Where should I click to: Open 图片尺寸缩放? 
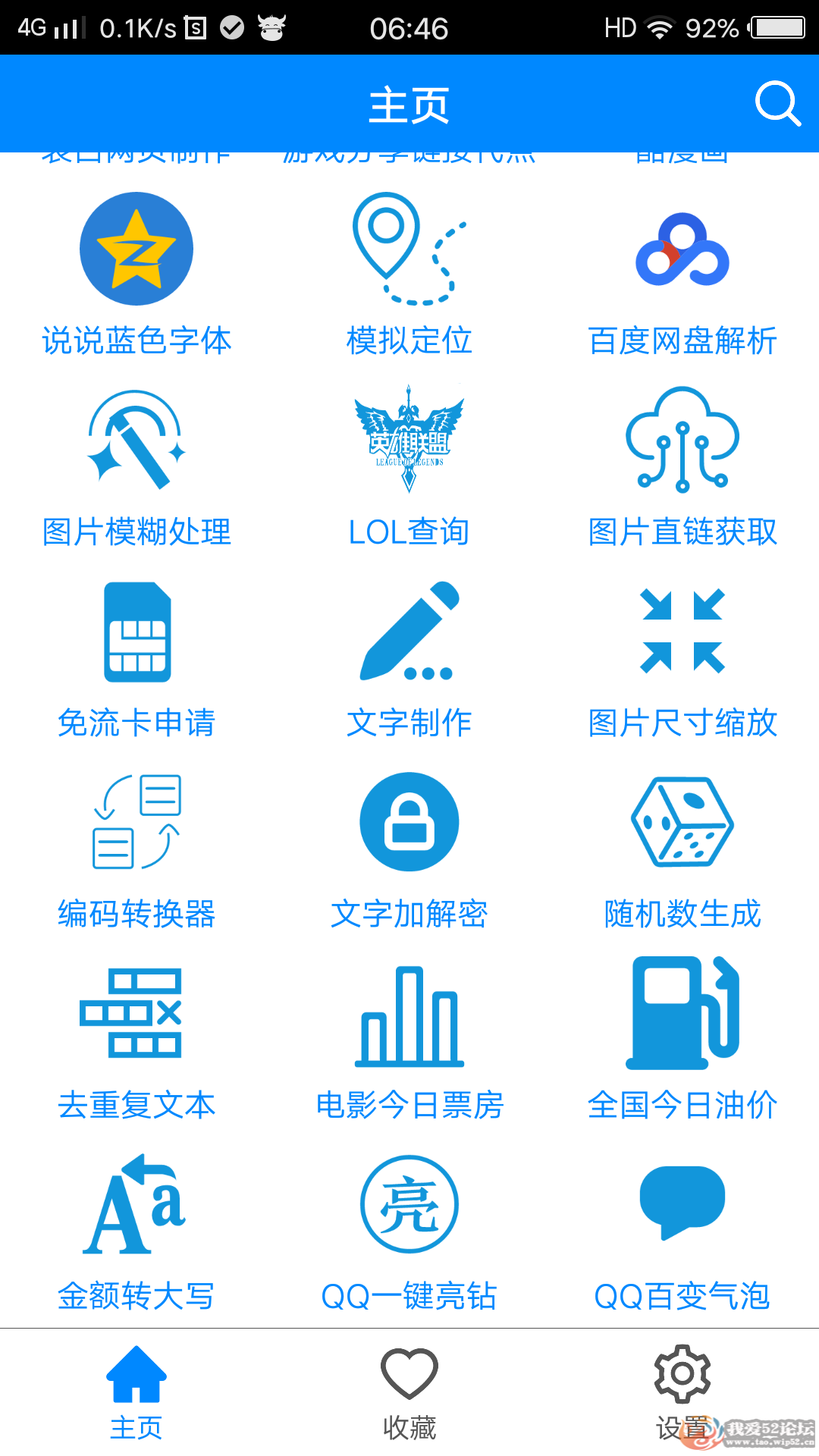(x=682, y=657)
